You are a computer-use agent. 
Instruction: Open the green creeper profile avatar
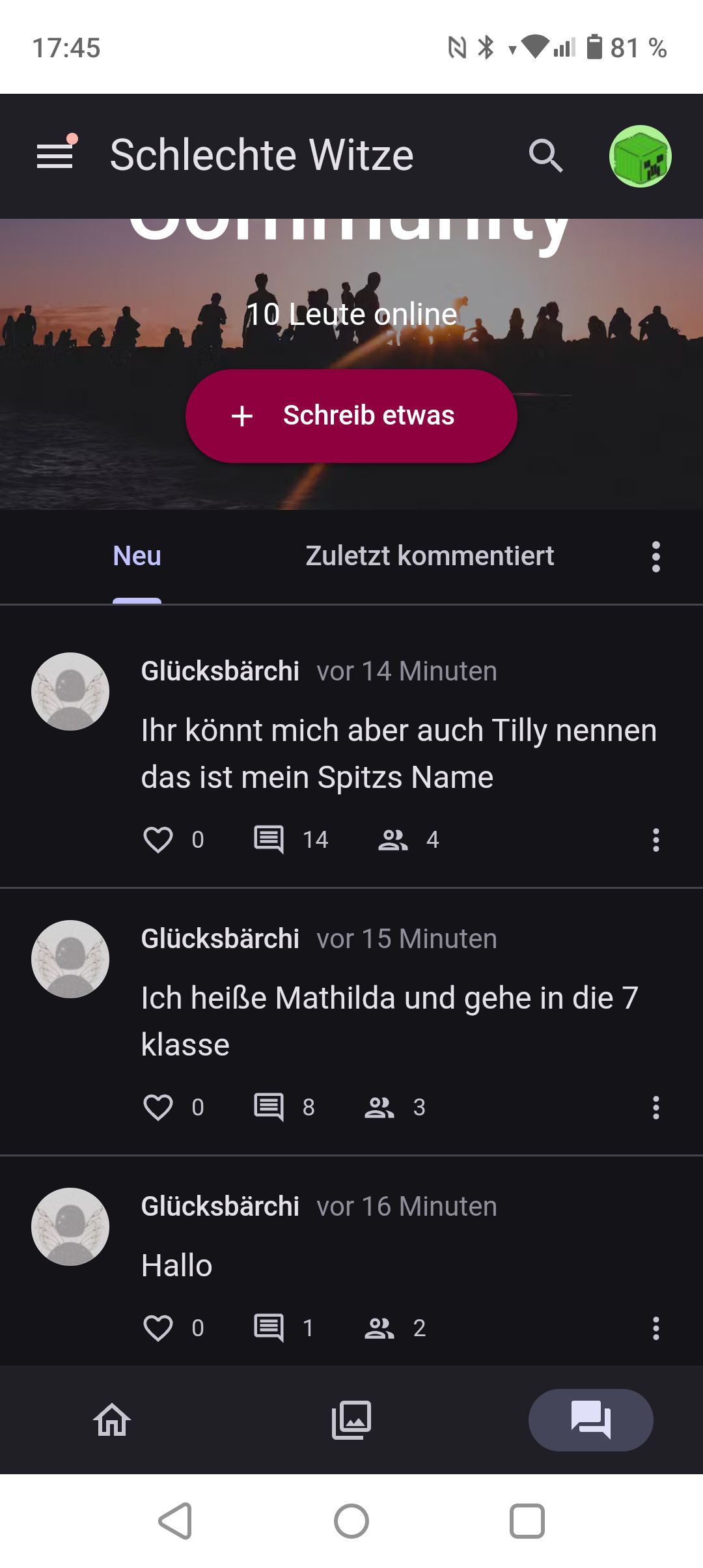(x=640, y=156)
